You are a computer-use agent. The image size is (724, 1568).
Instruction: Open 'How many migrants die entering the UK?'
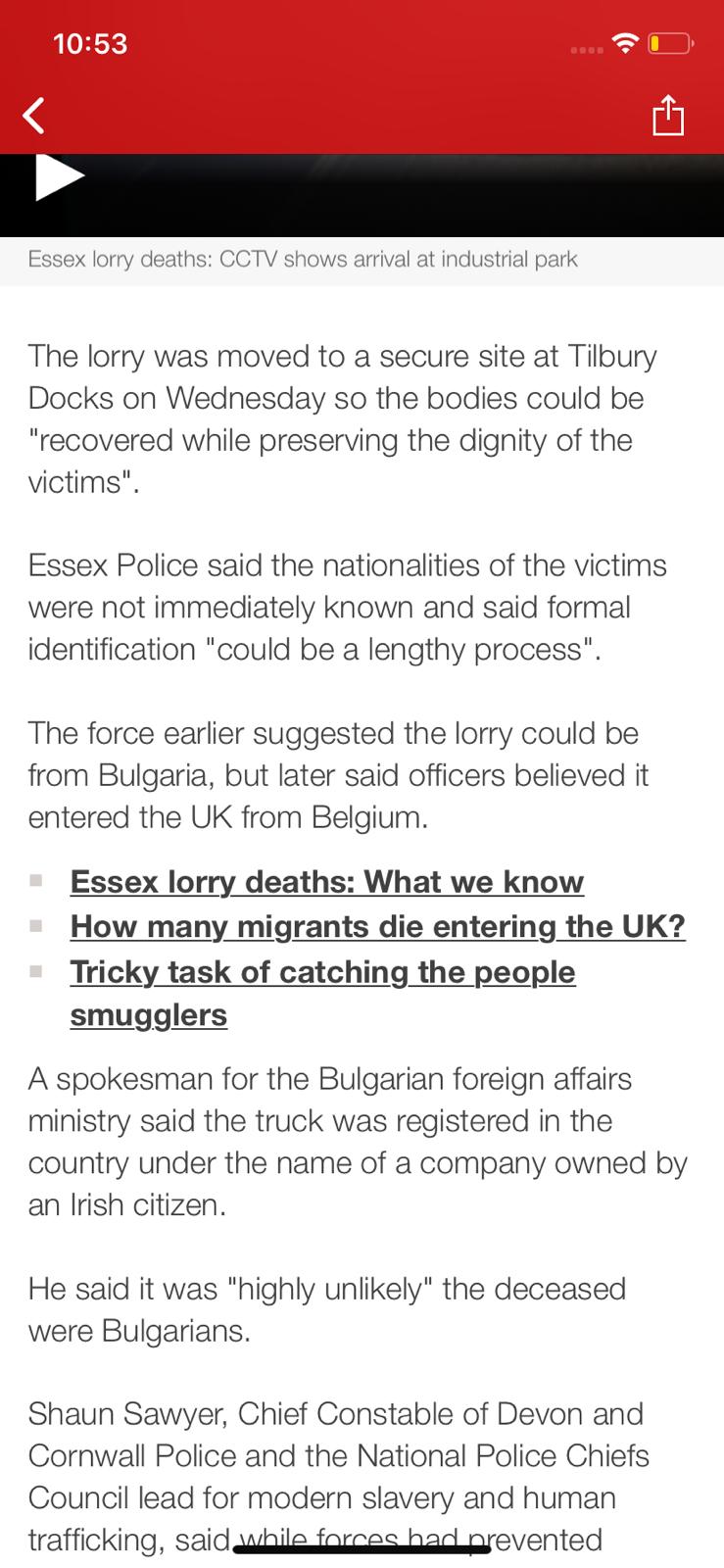tap(377, 926)
